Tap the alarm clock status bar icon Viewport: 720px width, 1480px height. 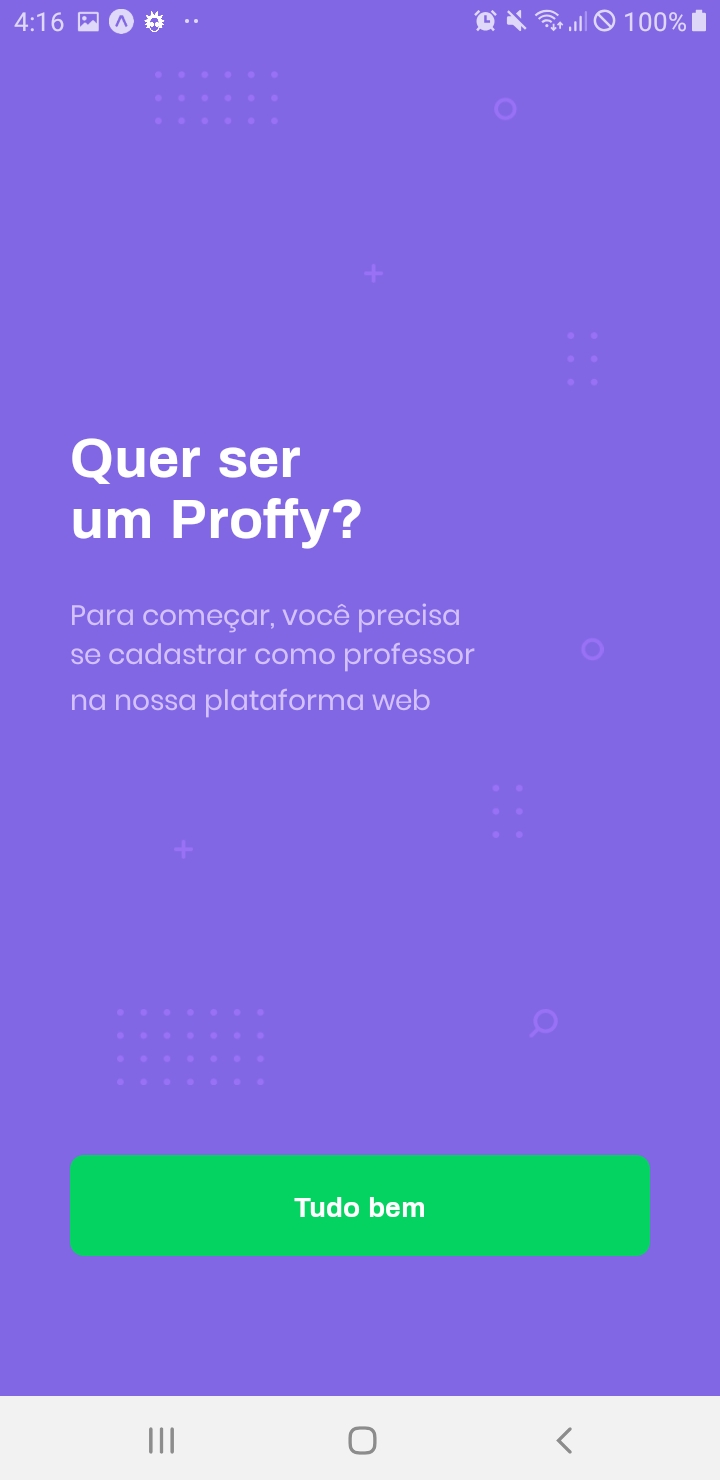click(485, 21)
